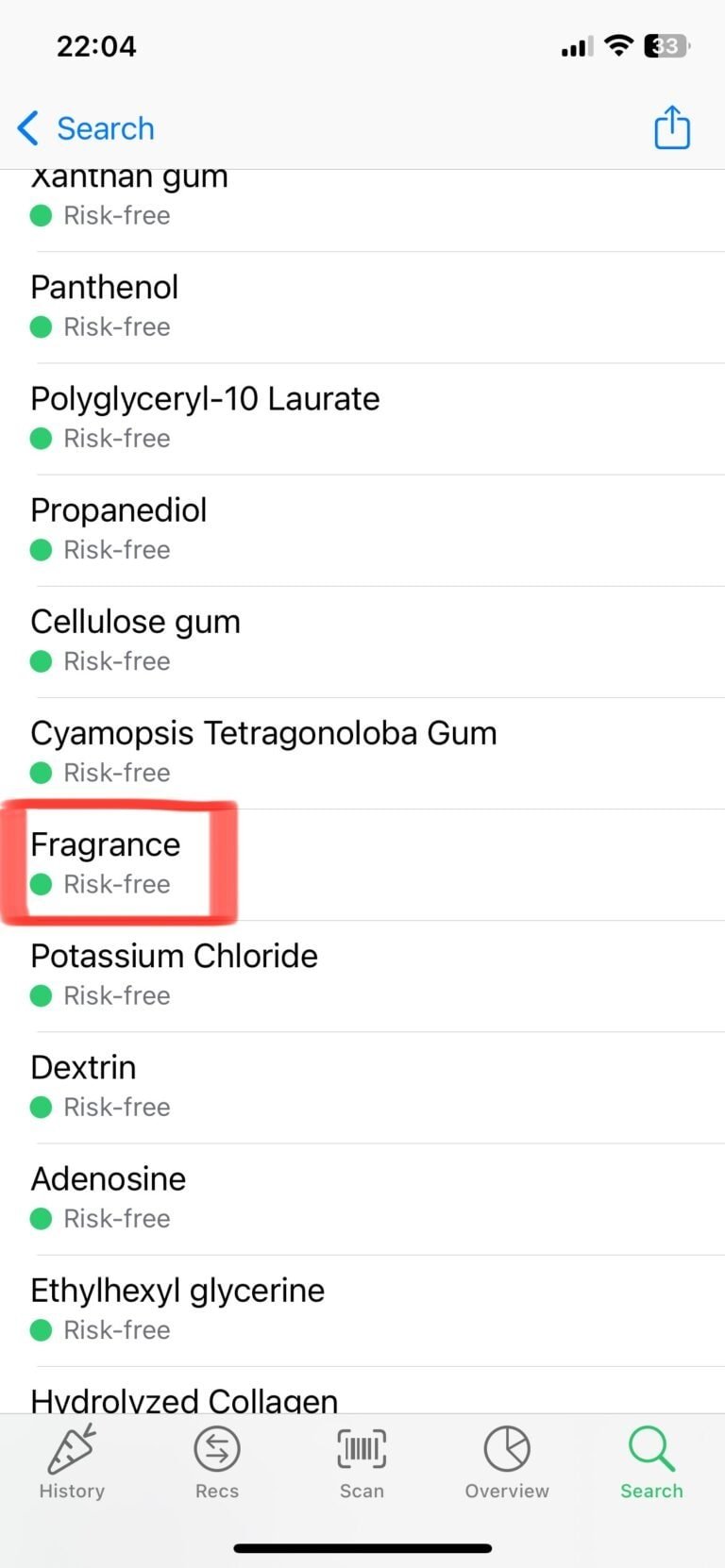This screenshot has width=725, height=1568.
Task: Open the Cellulose gum row
Action: tap(362, 641)
